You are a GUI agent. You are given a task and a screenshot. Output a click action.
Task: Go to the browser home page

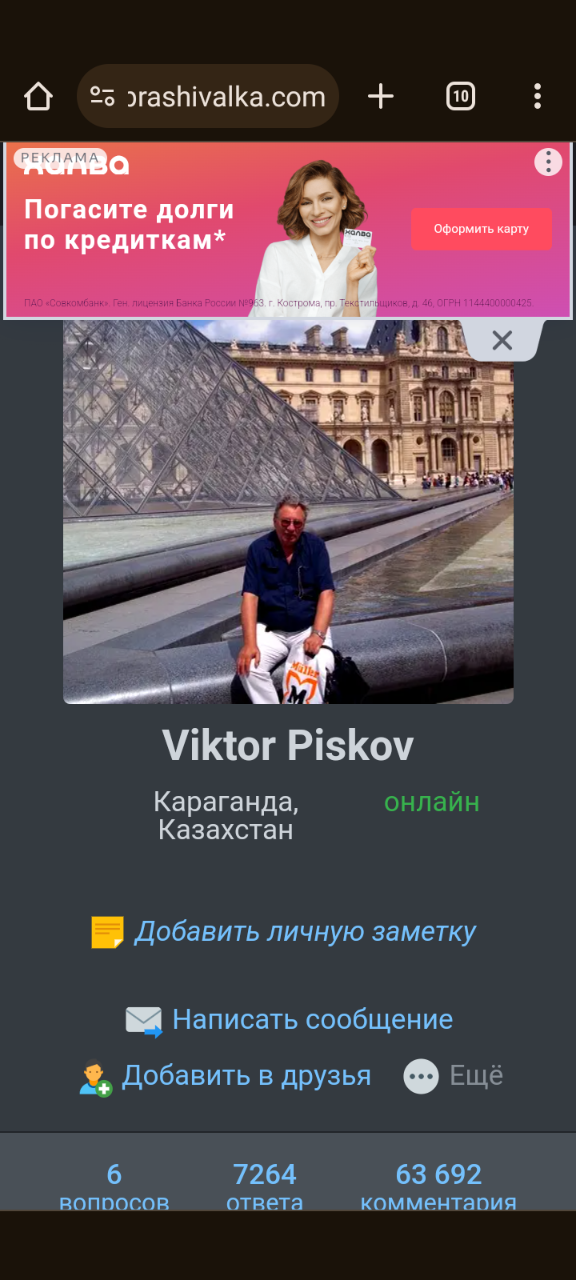38,97
